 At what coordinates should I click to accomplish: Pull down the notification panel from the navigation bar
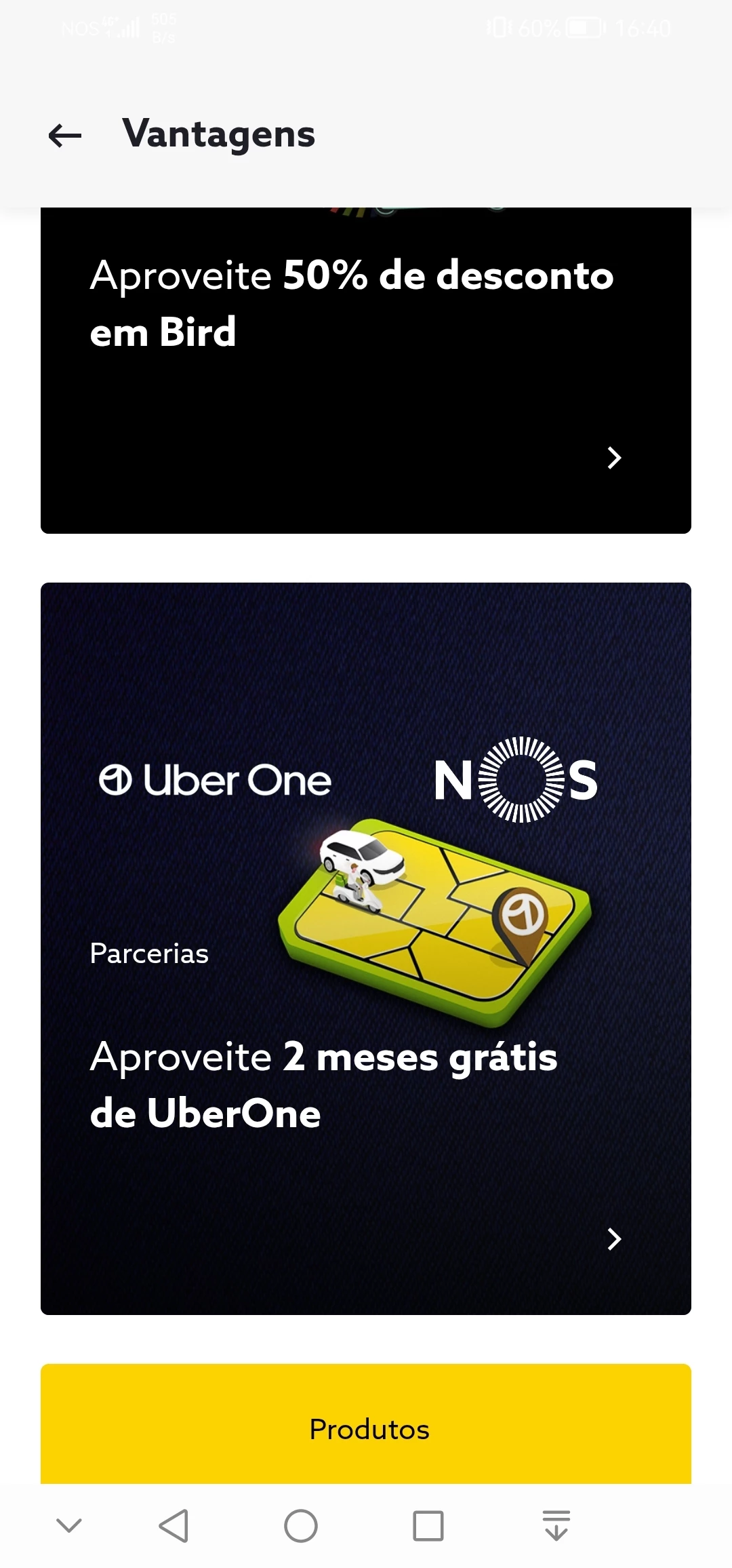click(x=556, y=1527)
